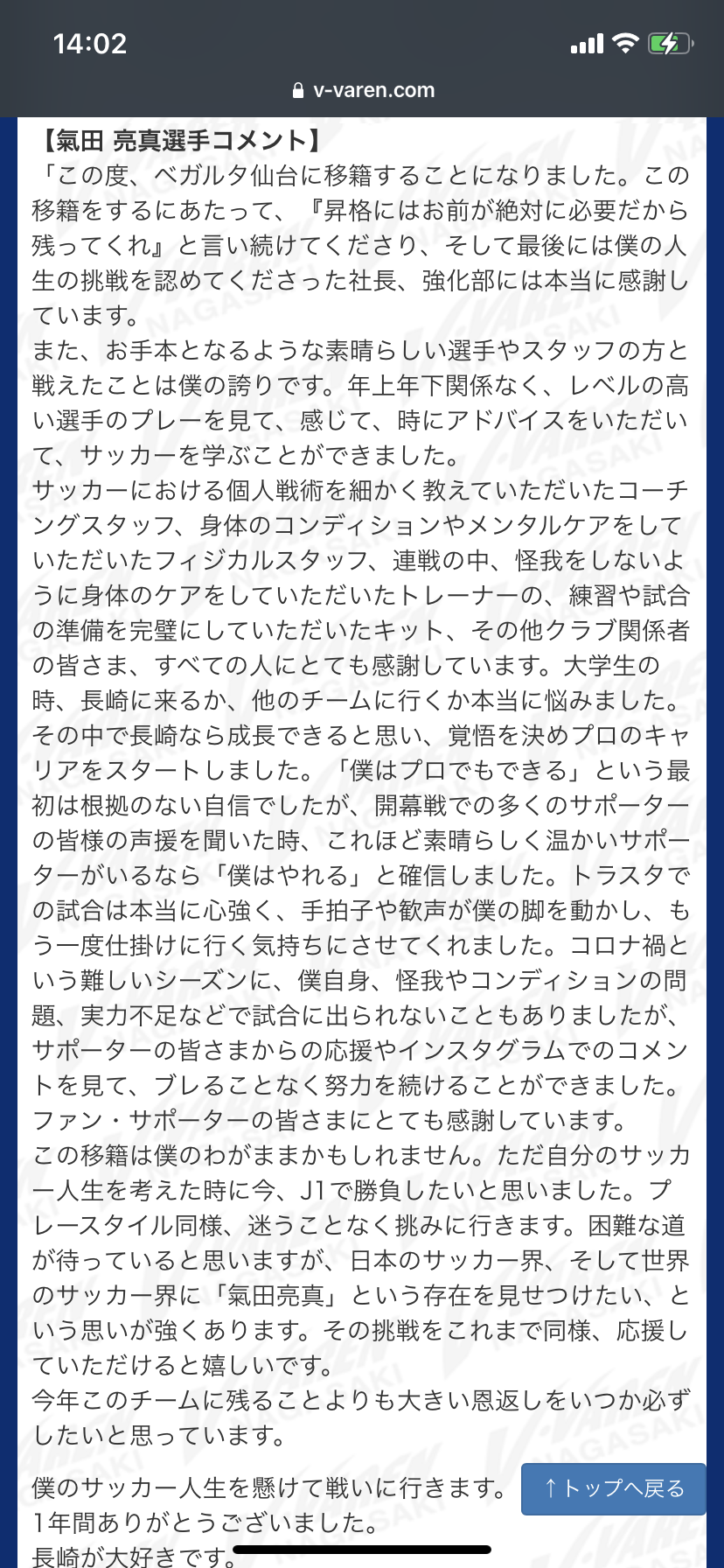Tap the v-varen.com address bar

362,90
